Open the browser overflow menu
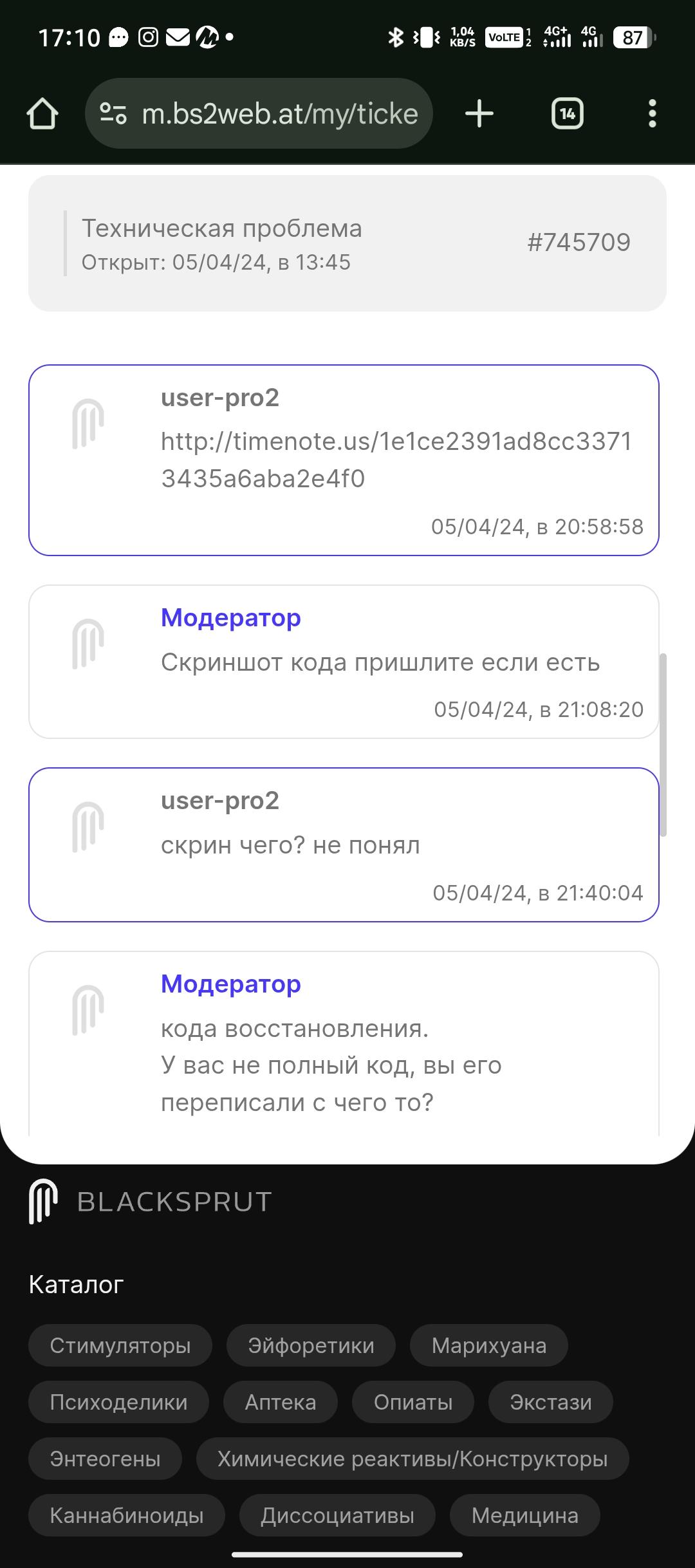Image resolution: width=695 pixels, height=1568 pixels. tap(653, 114)
